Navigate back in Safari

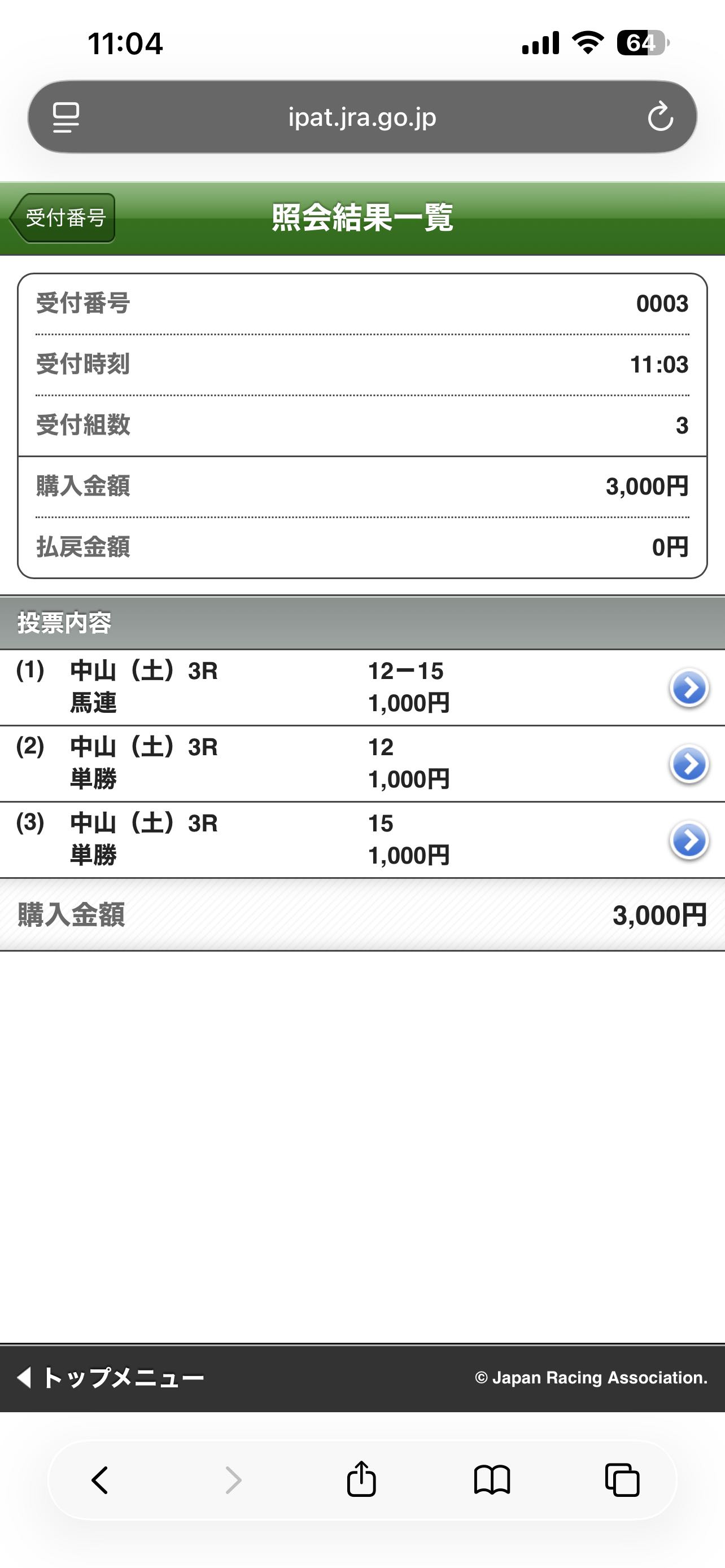[x=100, y=1480]
